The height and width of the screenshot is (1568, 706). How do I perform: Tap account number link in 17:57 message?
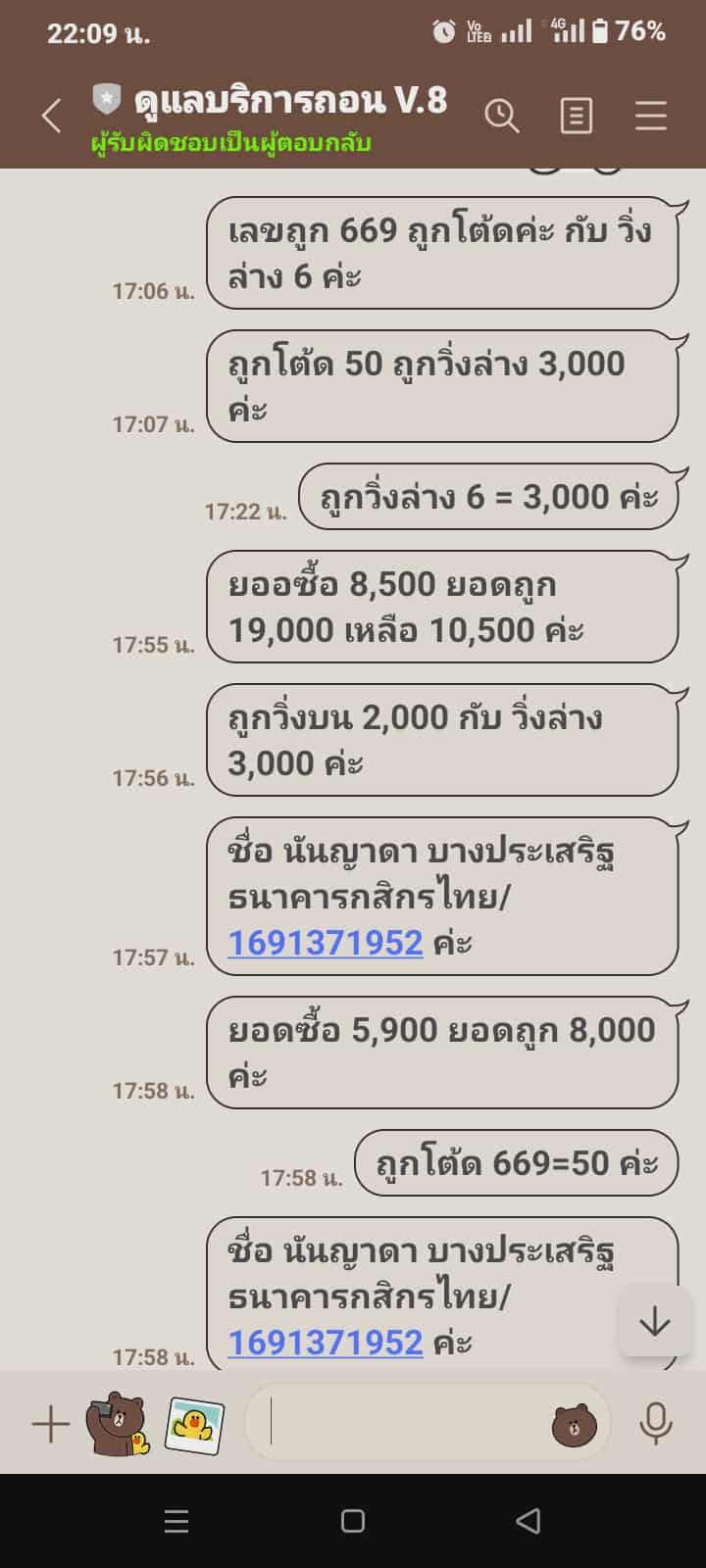click(325, 943)
